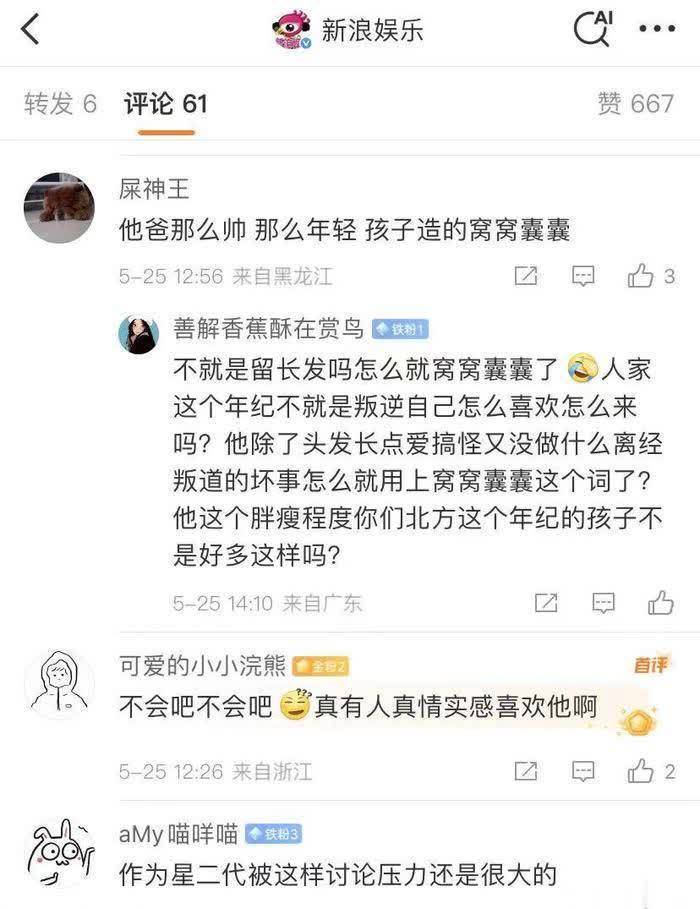Repost 可爱的小小浣熊's comment

(x=526, y=772)
